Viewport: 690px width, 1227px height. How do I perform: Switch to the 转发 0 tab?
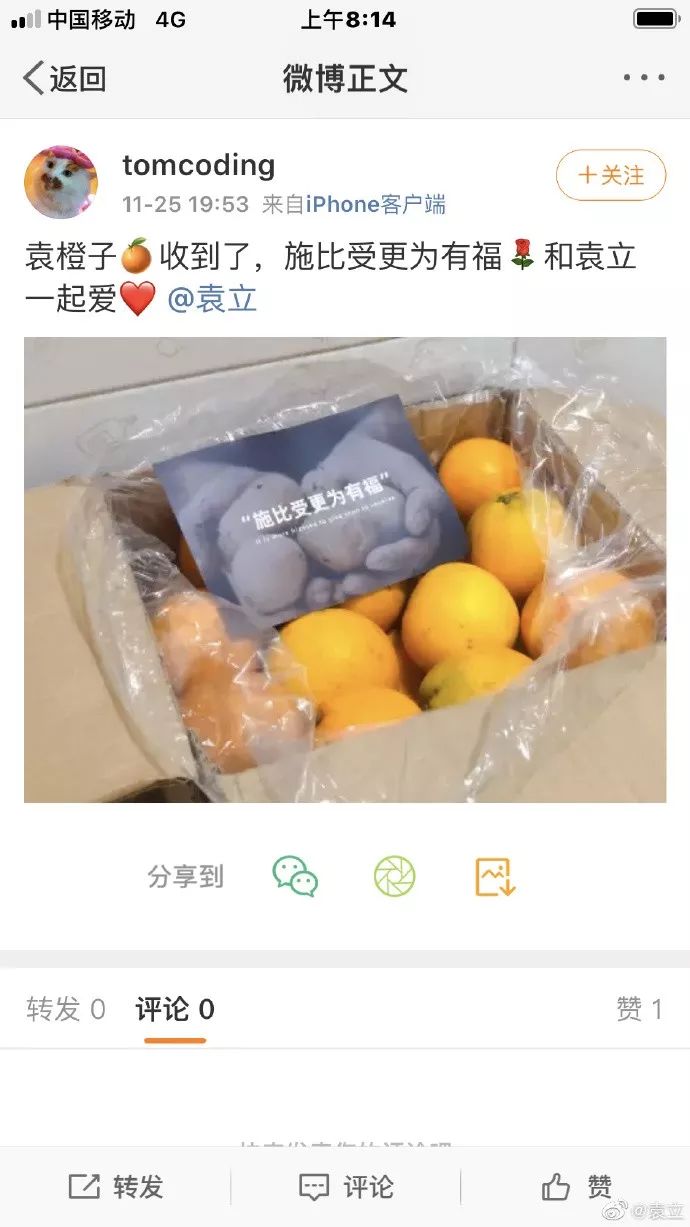[66, 1010]
